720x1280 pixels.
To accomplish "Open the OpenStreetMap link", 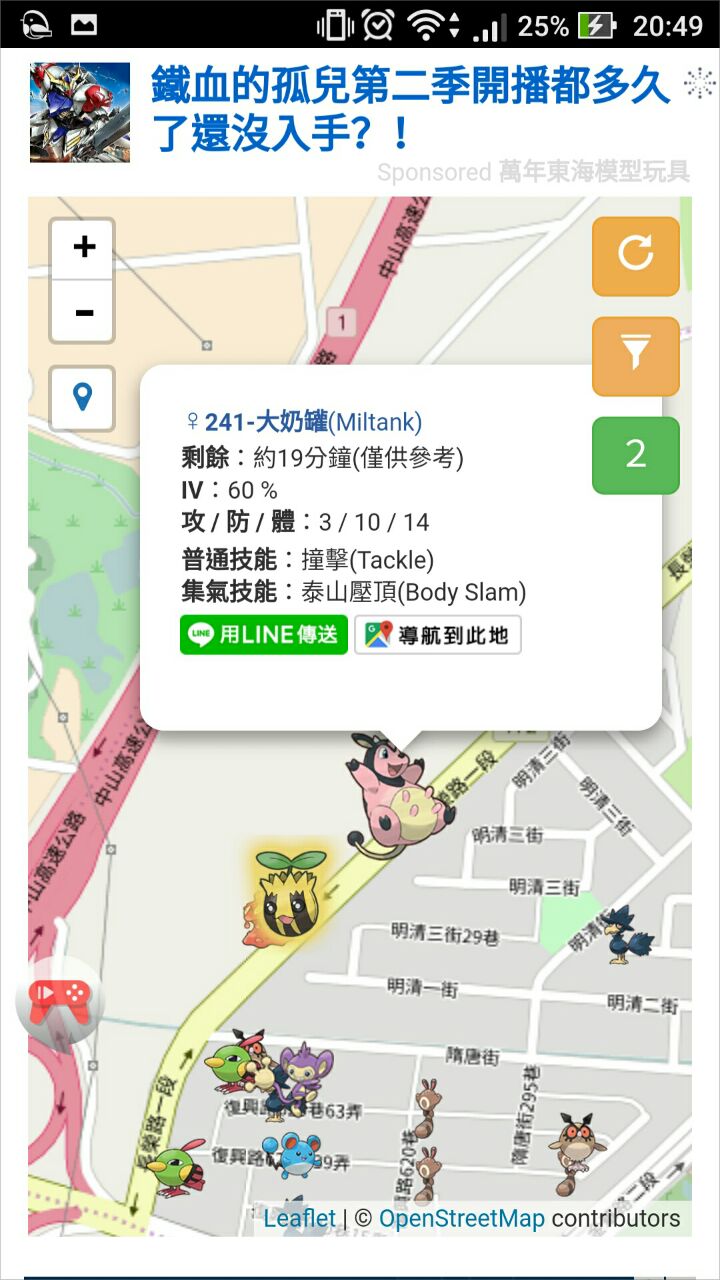I will [x=462, y=1218].
